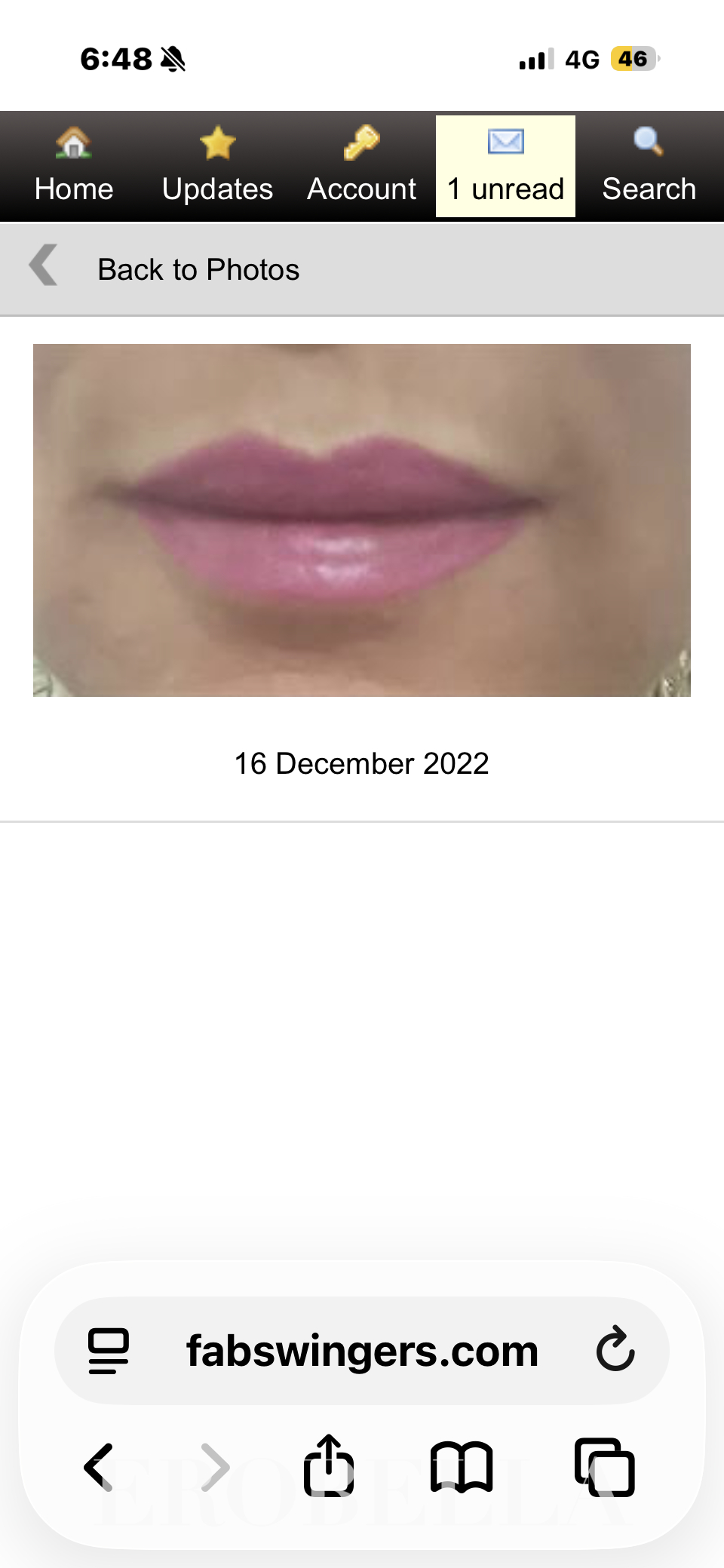
Task: Go back to Photos
Action: click(x=198, y=270)
